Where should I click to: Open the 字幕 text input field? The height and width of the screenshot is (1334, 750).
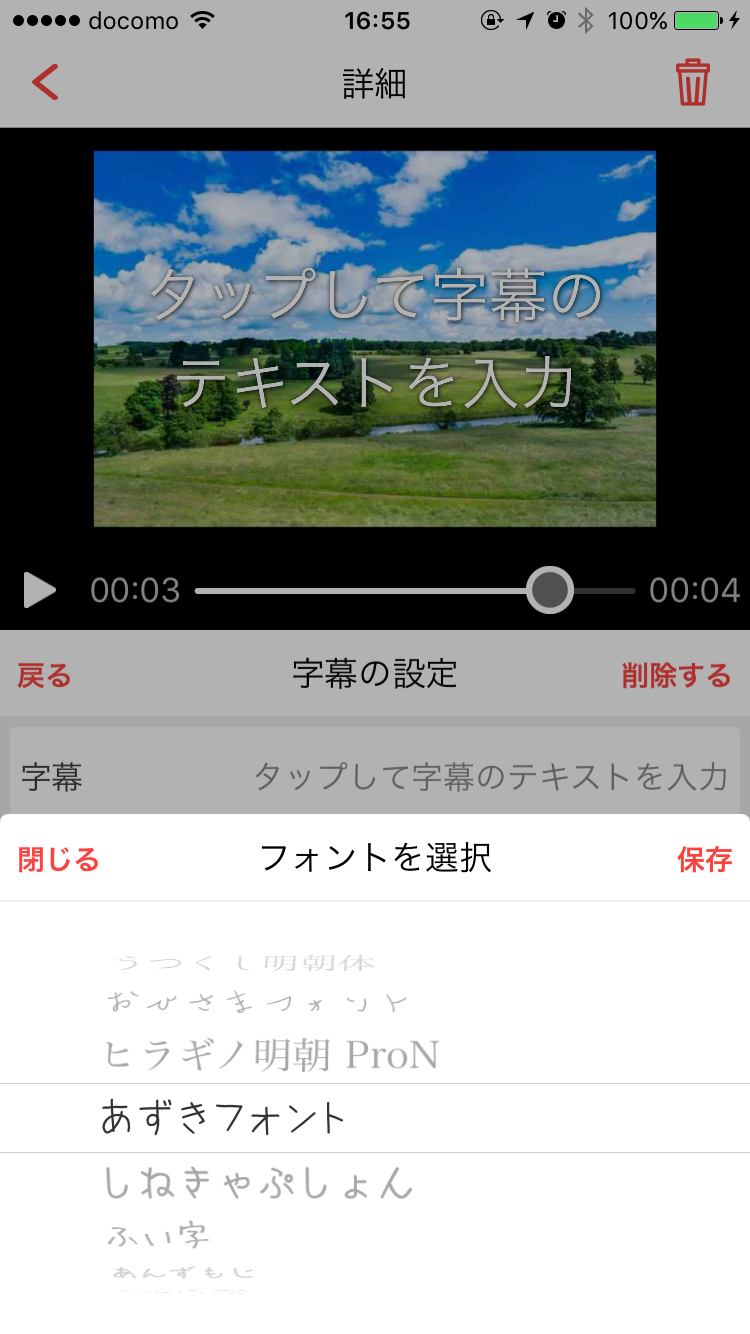click(x=375, y=777)
